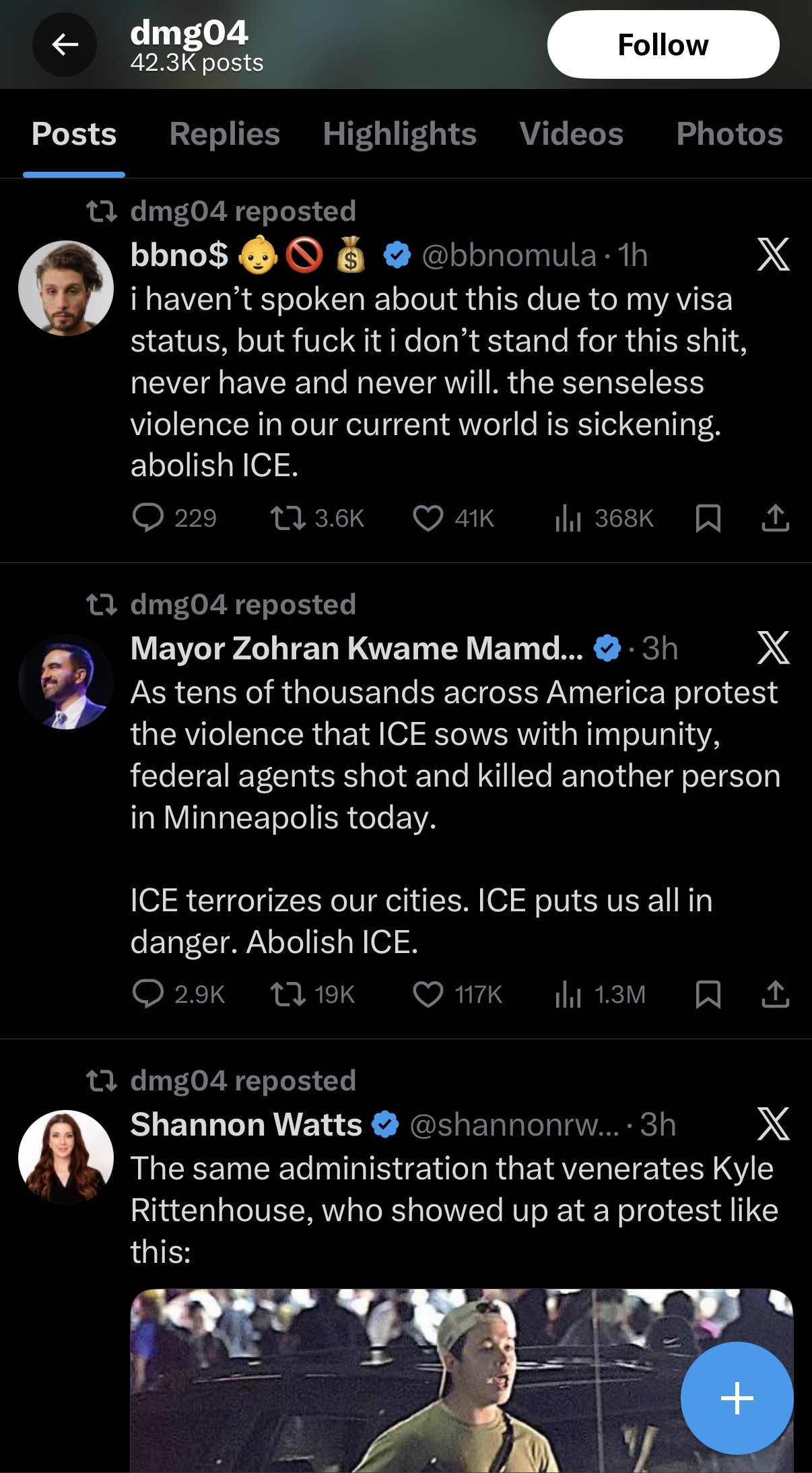Switch to the Replies tab

click(x=225, y=133)
